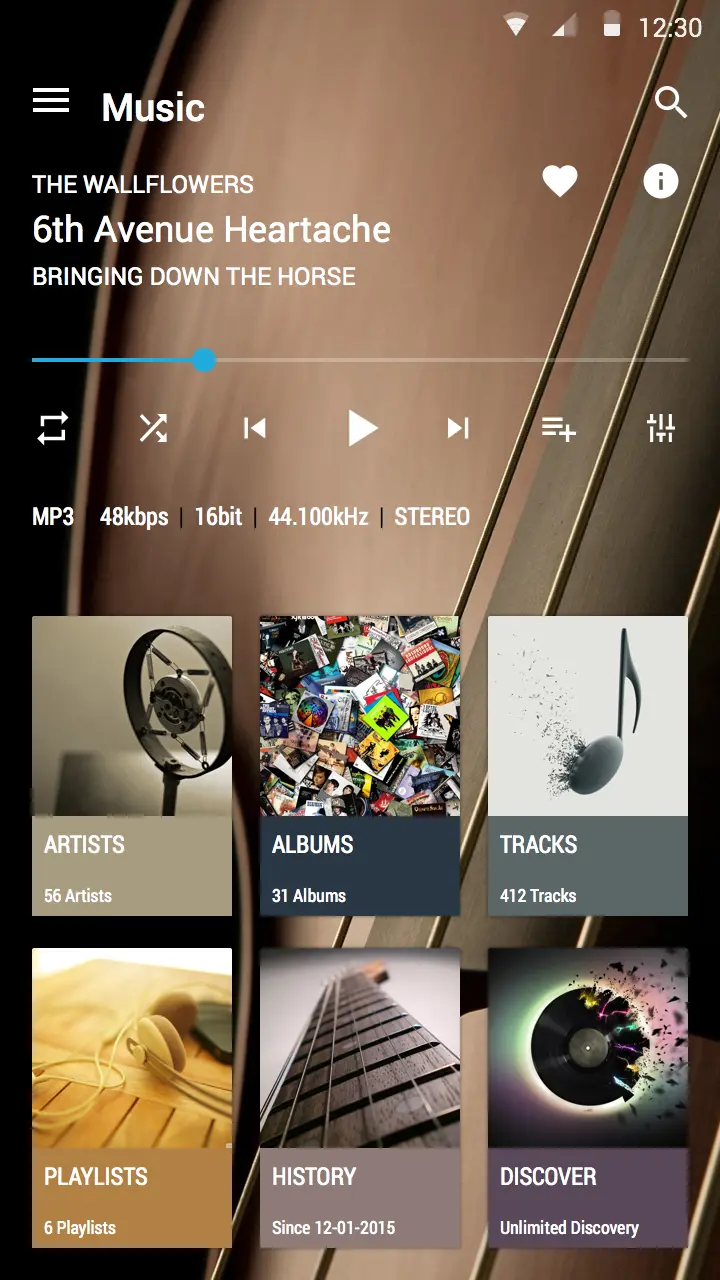Viewport: 720px width, 1280px height.
Task: Skip to the next track
Action: coord(458,428)
